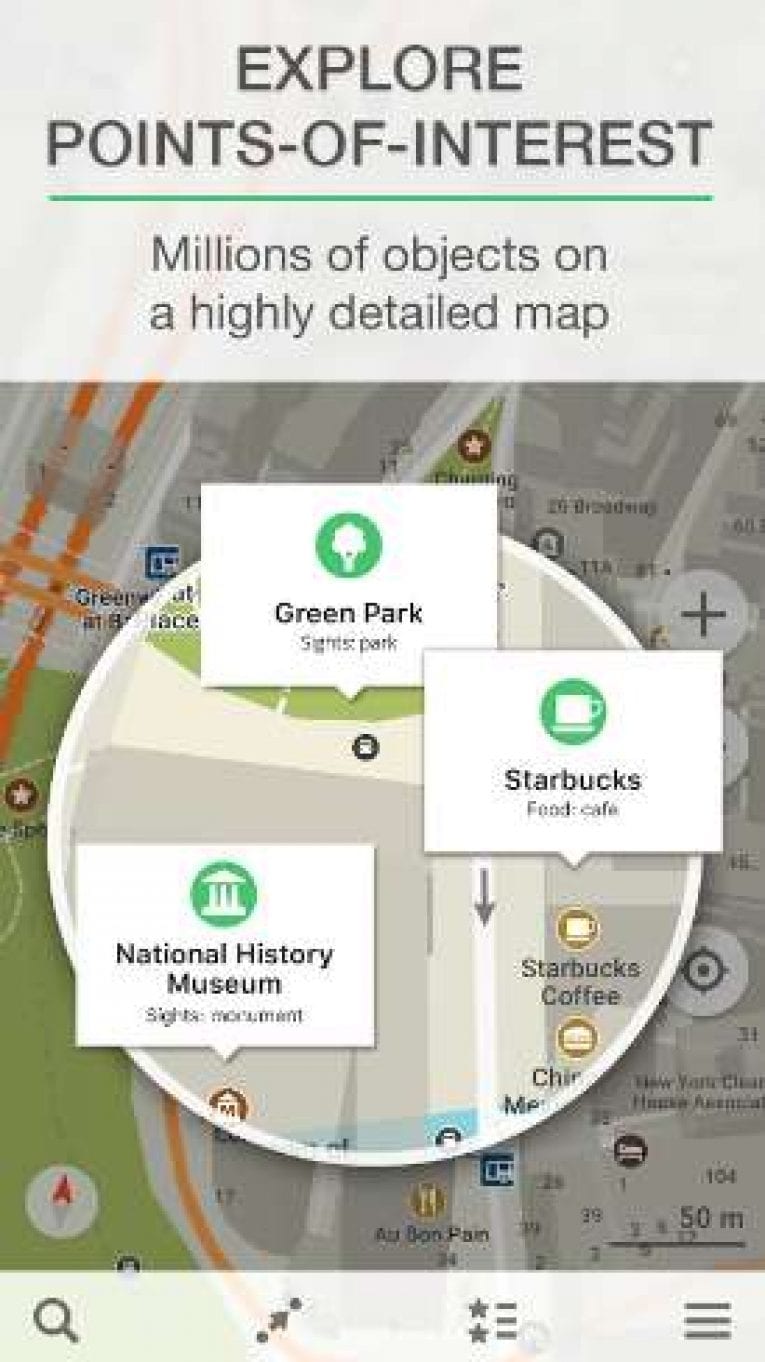
Task: Tap the Starbucks Coffee cafe marker on the map
Action: click(x=578, y=930)
